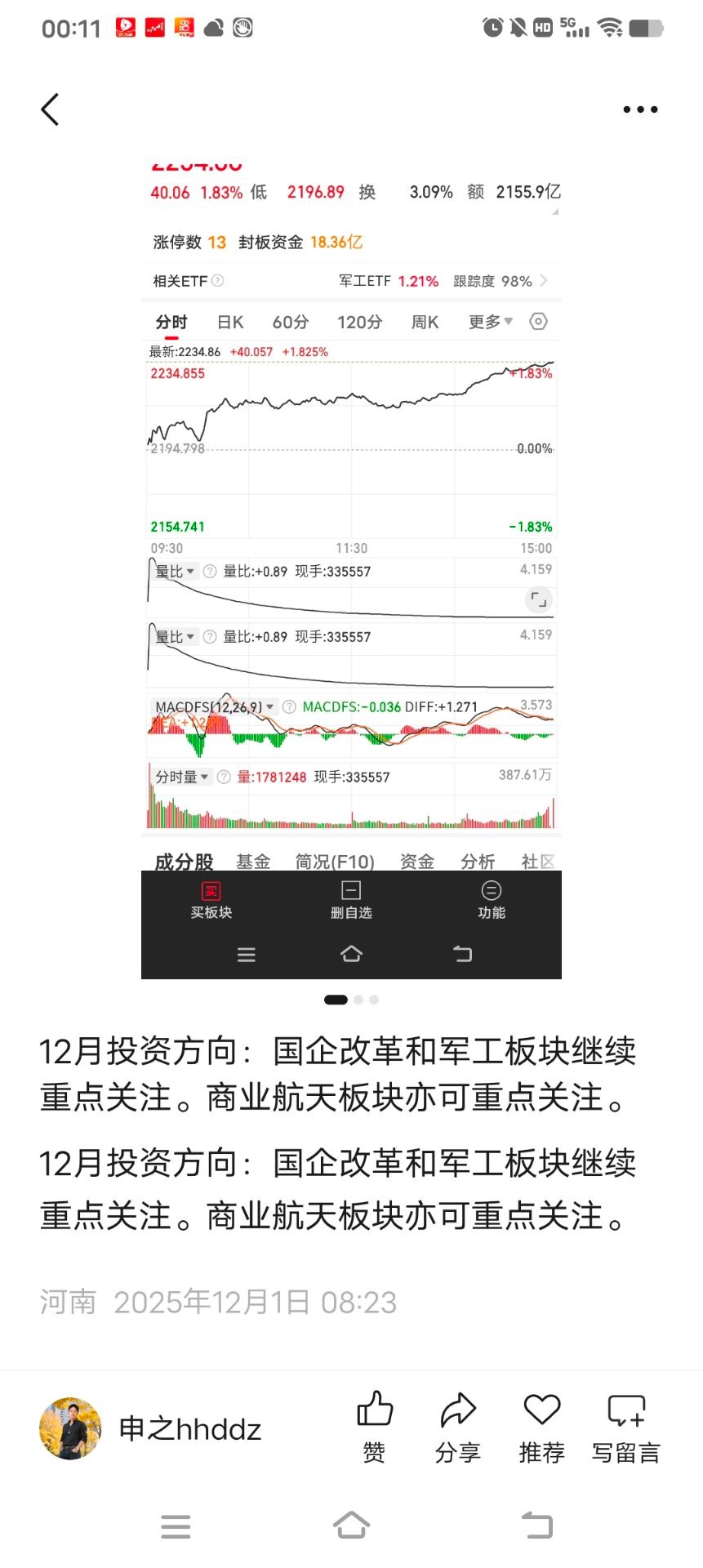Tap the system back button at bottom
The width and height of the screenshot is (703, 1568).
[x=536, y=1526]
